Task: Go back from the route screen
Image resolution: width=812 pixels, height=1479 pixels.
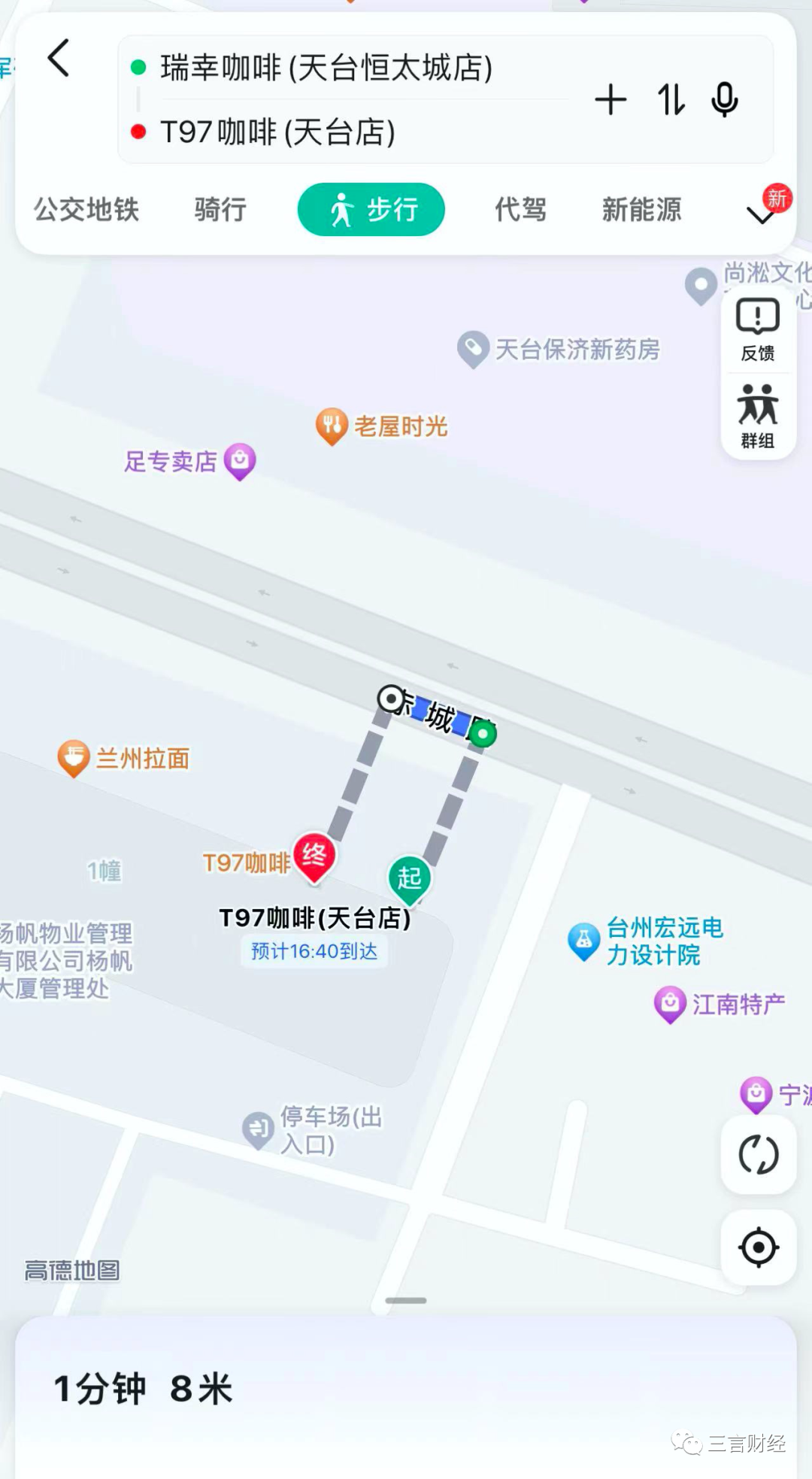Action: (x=59, y=59)
